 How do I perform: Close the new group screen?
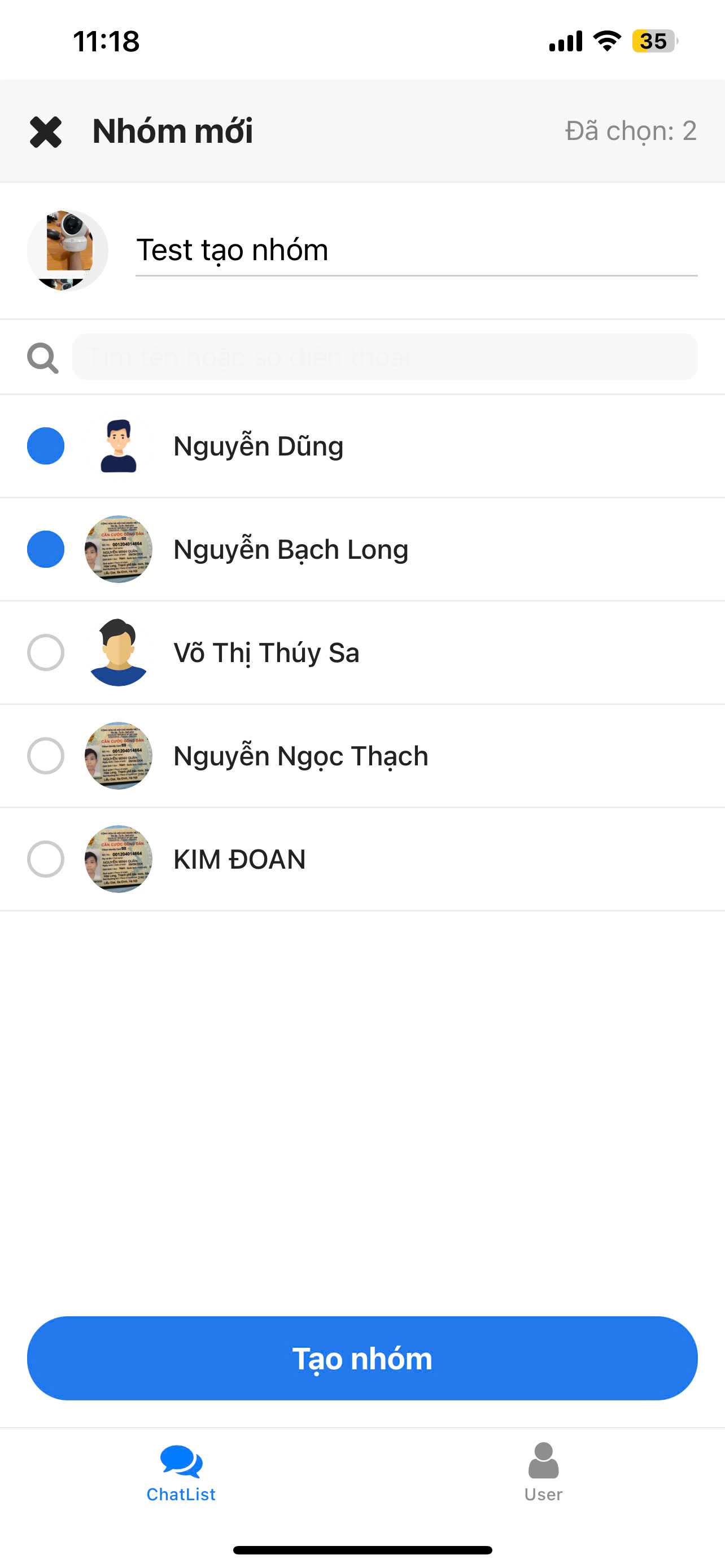[46, 132]
